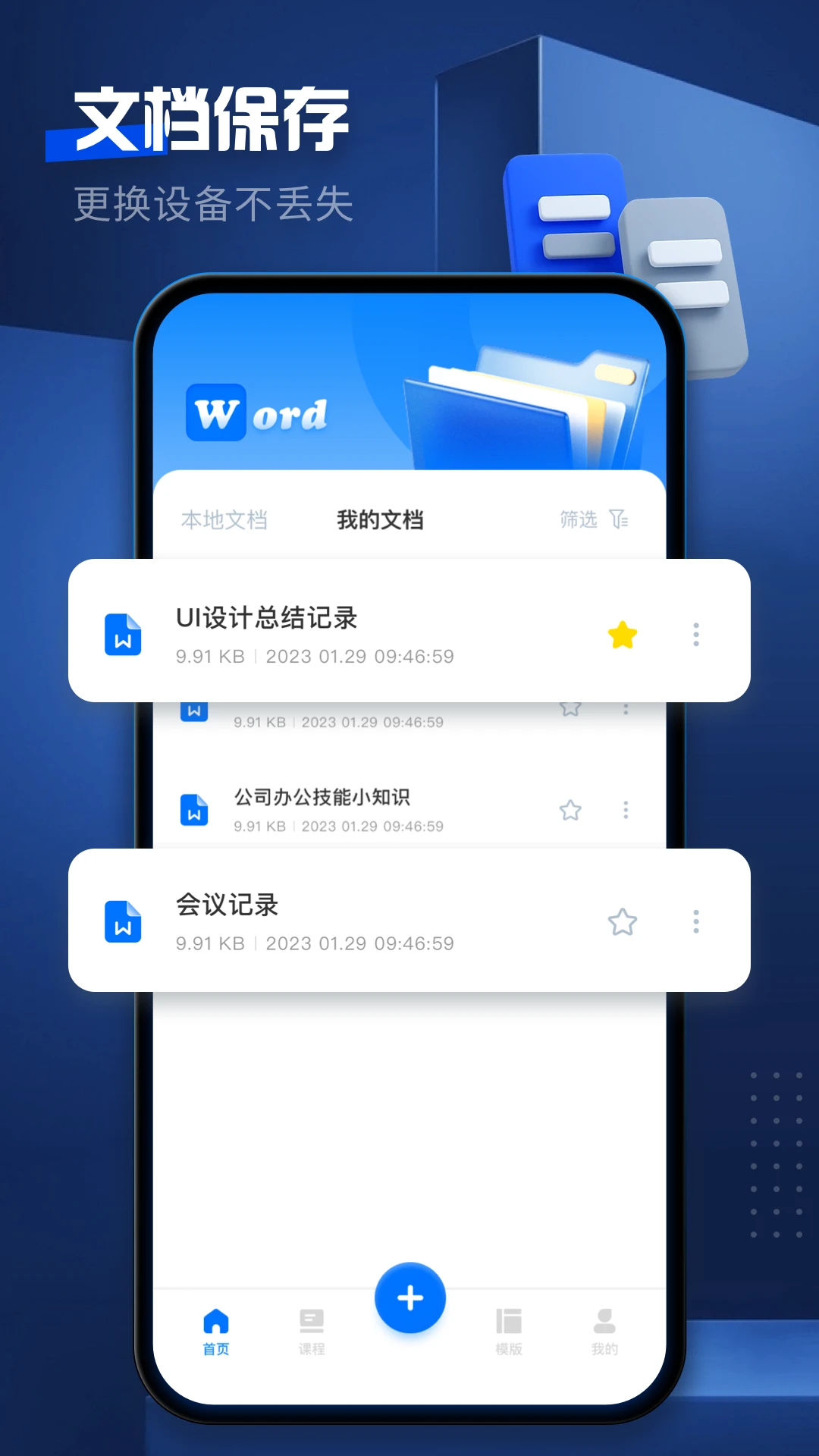
Task: Open the three-dot menu for 公司办公技能小知识
Action: (626, 810)
